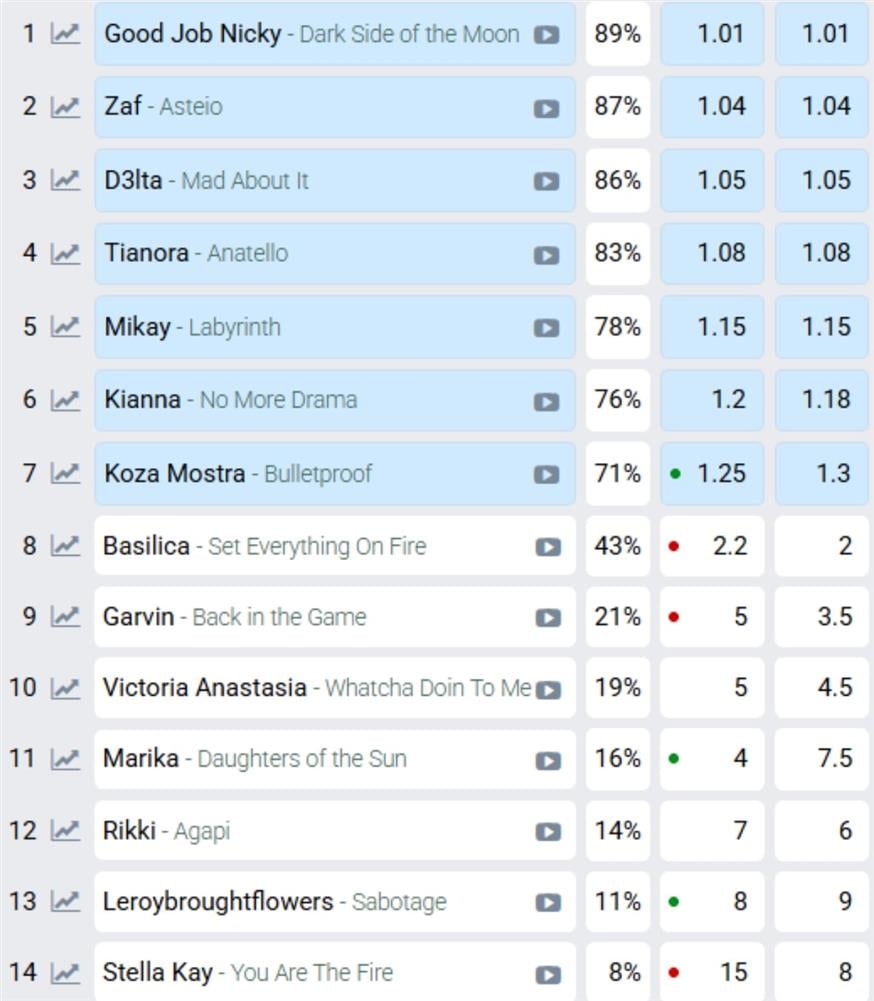Play Tianora - Anatello video
The height and width of the screenshot is (1001, 874).
click(546, 255)
